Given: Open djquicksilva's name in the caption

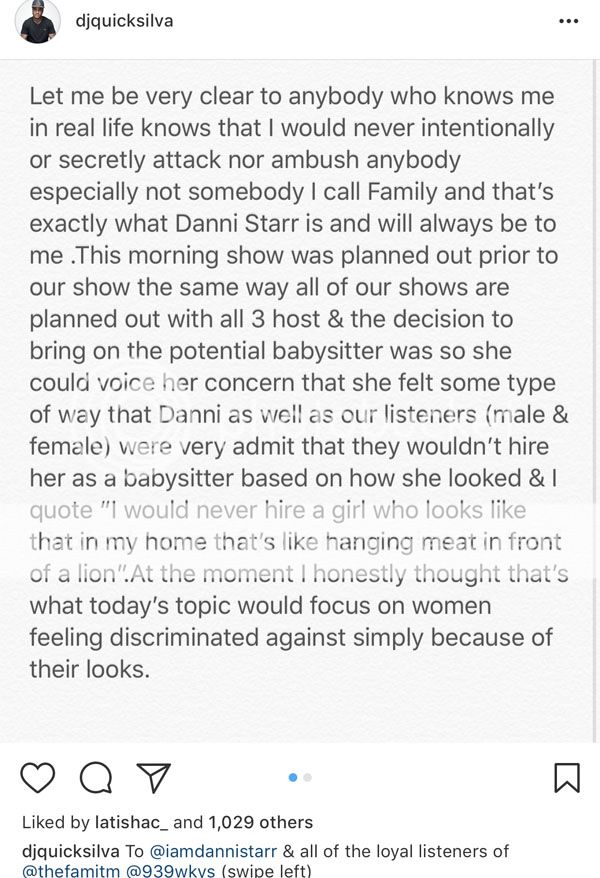Looking at the screenshot, I should click(x=69, y=851).
